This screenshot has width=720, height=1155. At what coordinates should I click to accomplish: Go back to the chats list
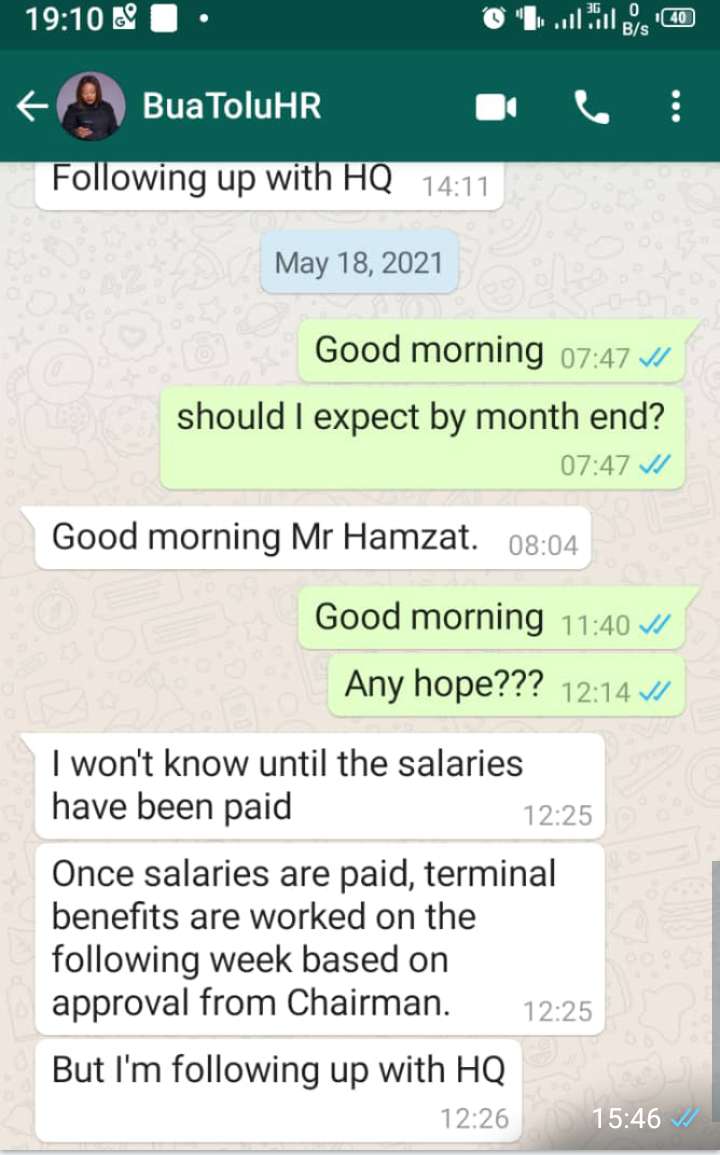point(32,107)
